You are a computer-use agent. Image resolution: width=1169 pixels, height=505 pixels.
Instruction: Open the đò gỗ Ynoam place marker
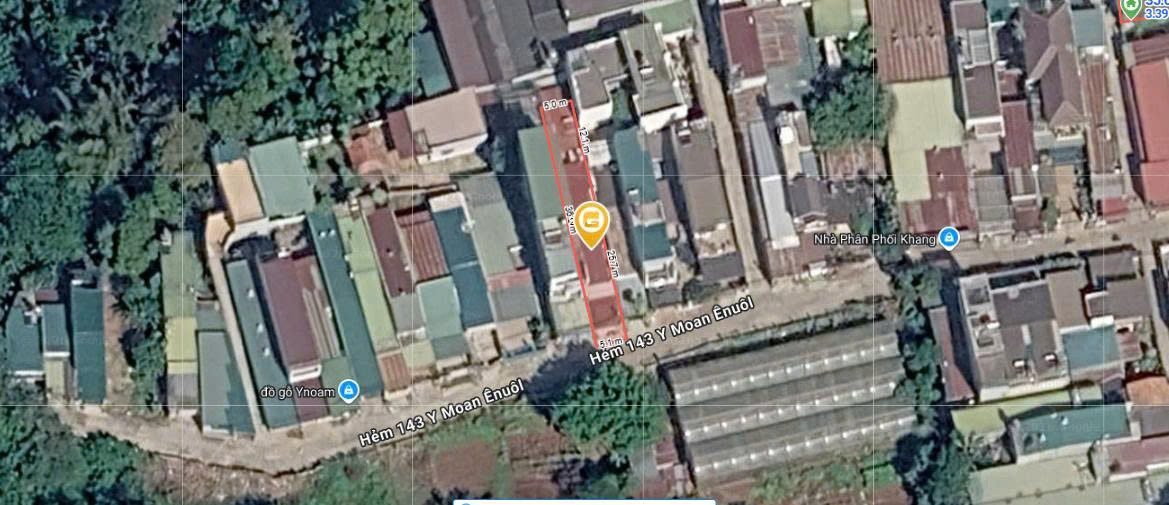point(348,389)
